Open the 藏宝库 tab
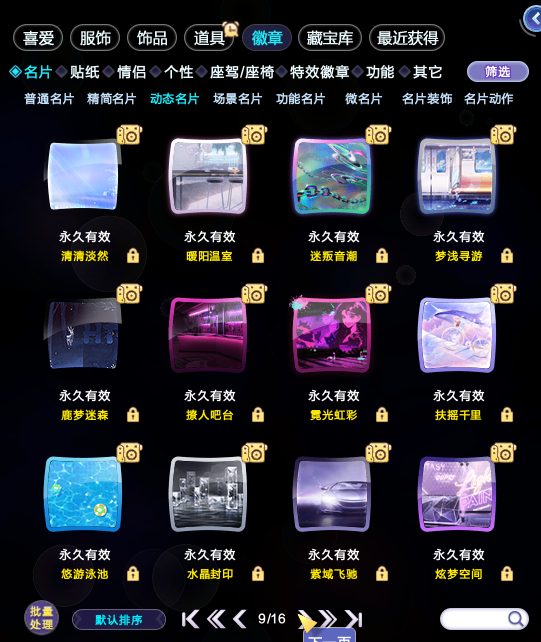The image size is (541, 642). [330, 38]
